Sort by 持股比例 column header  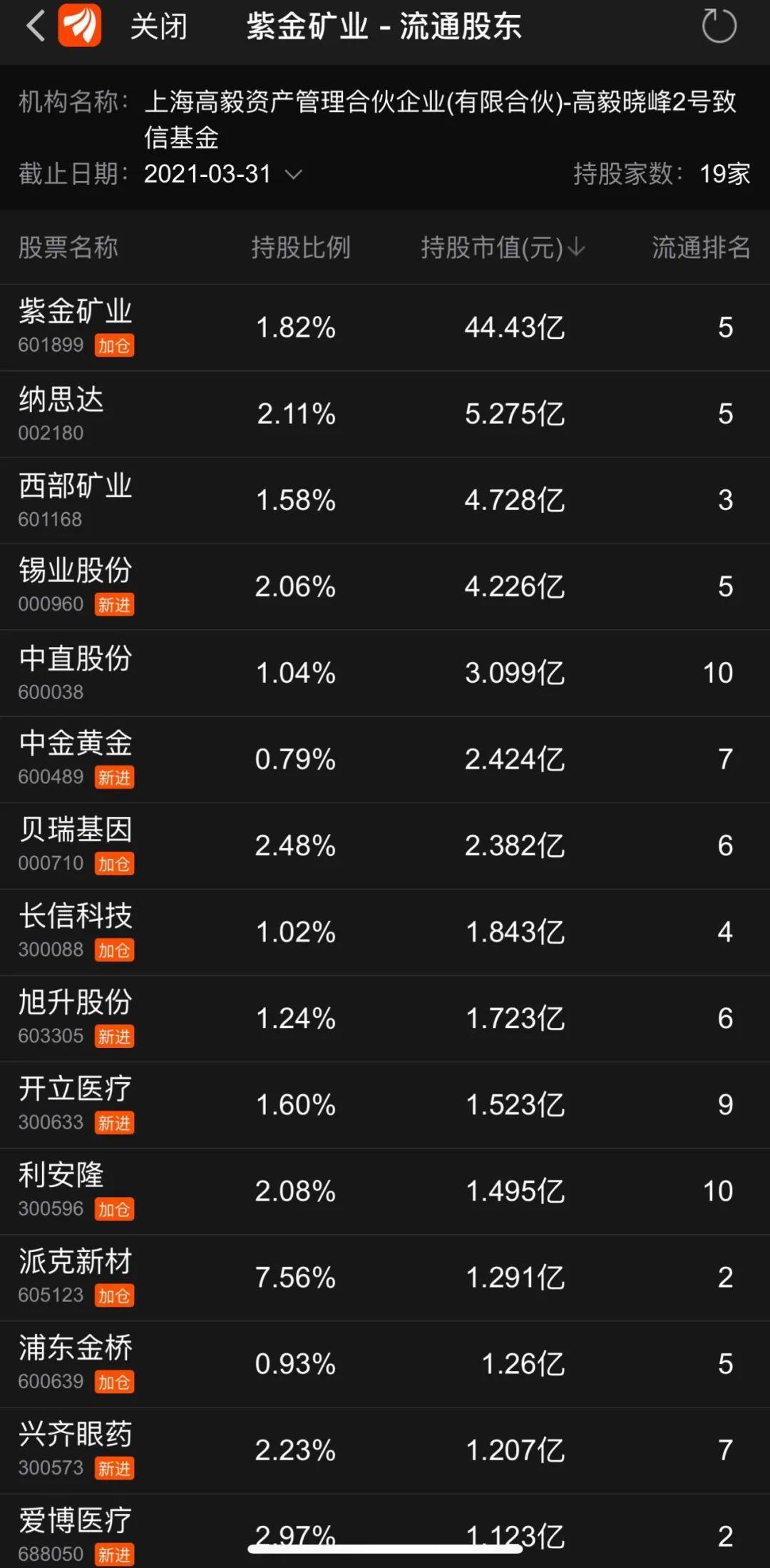coord(300,248)
